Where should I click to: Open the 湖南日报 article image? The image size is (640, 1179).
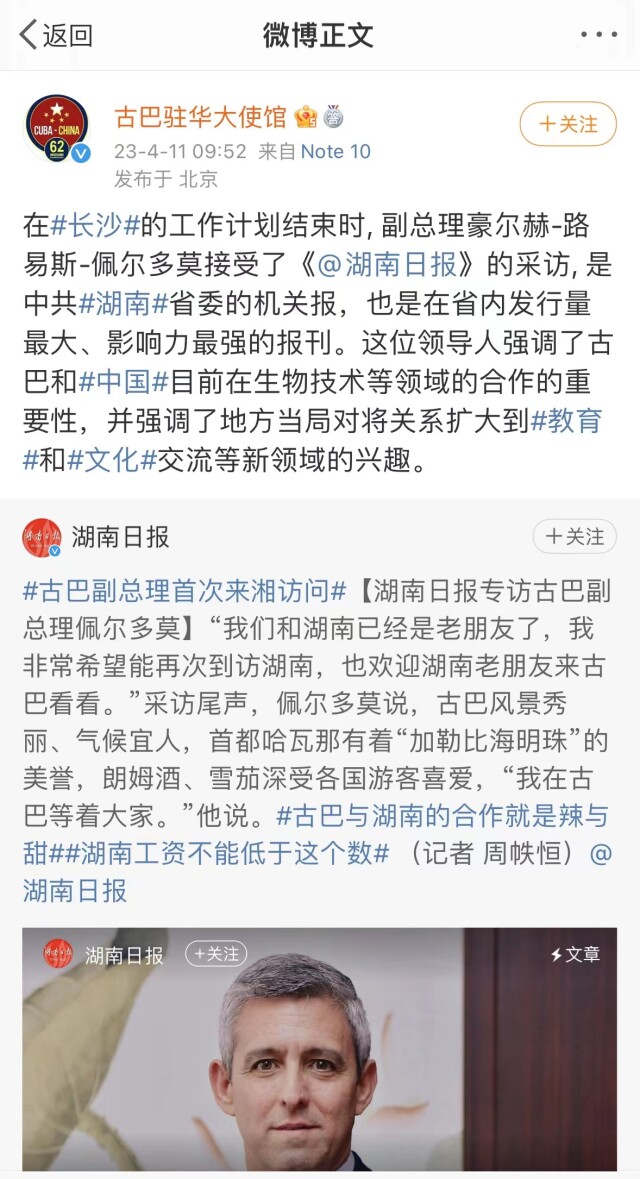tap(319, 1060)
